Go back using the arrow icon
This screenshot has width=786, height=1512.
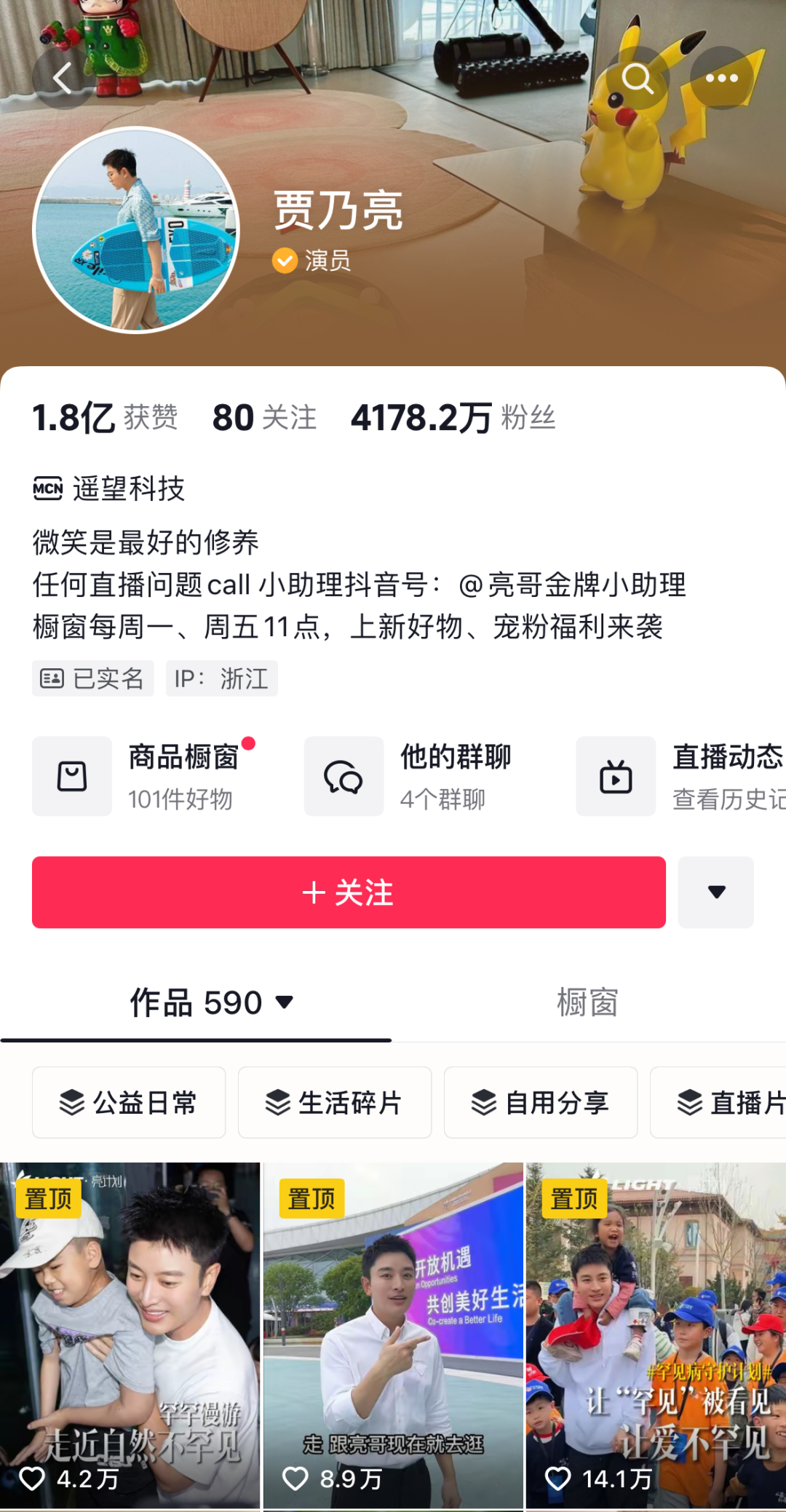[63, 79]
